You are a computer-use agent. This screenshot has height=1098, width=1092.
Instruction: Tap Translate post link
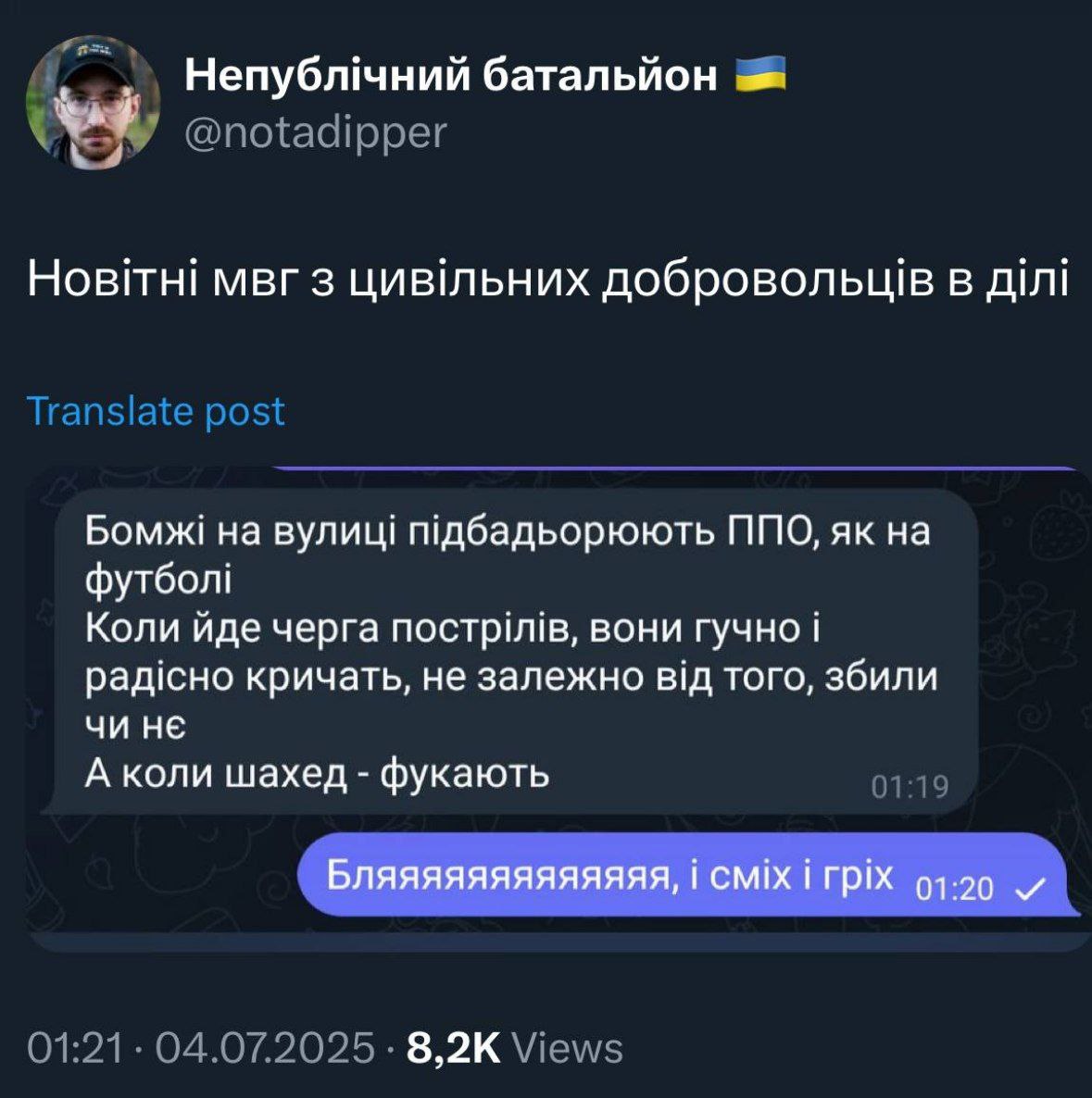156,411
